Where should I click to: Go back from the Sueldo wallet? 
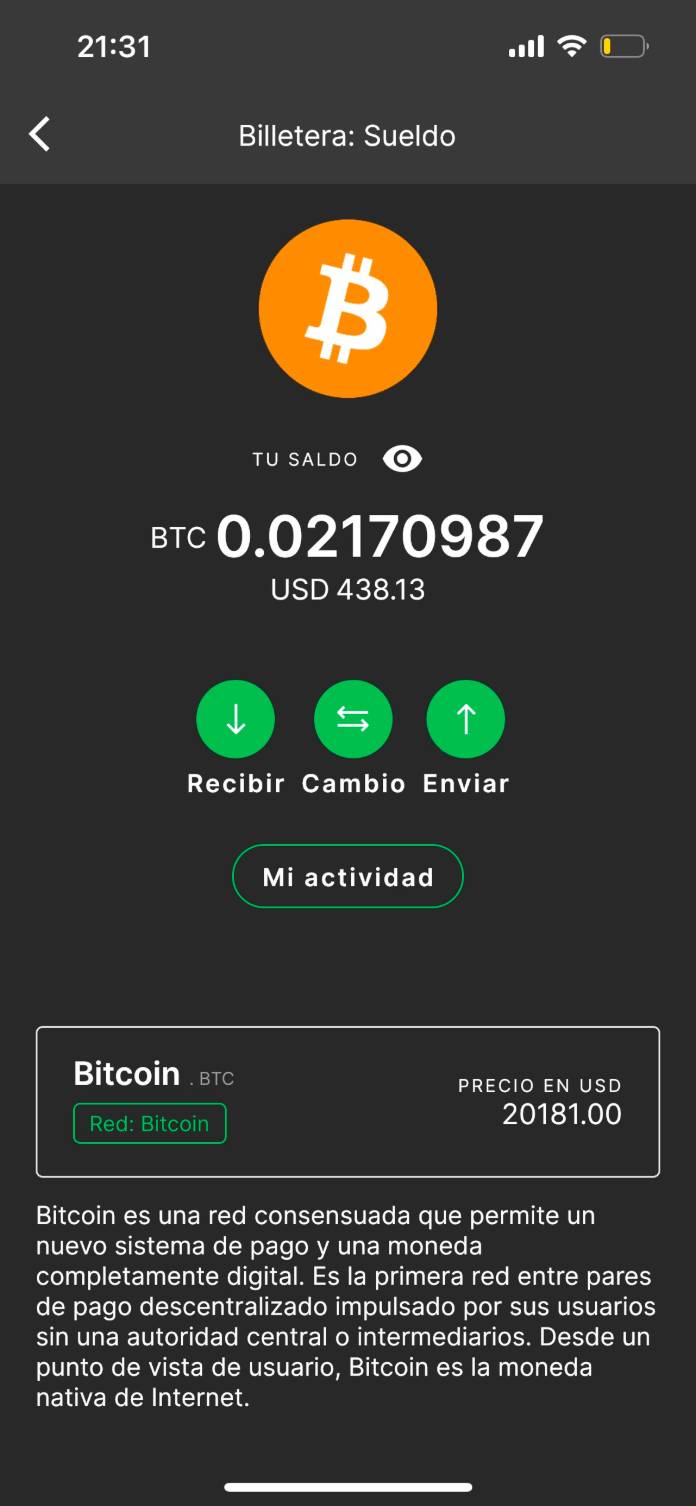click(x=40, y=134)
